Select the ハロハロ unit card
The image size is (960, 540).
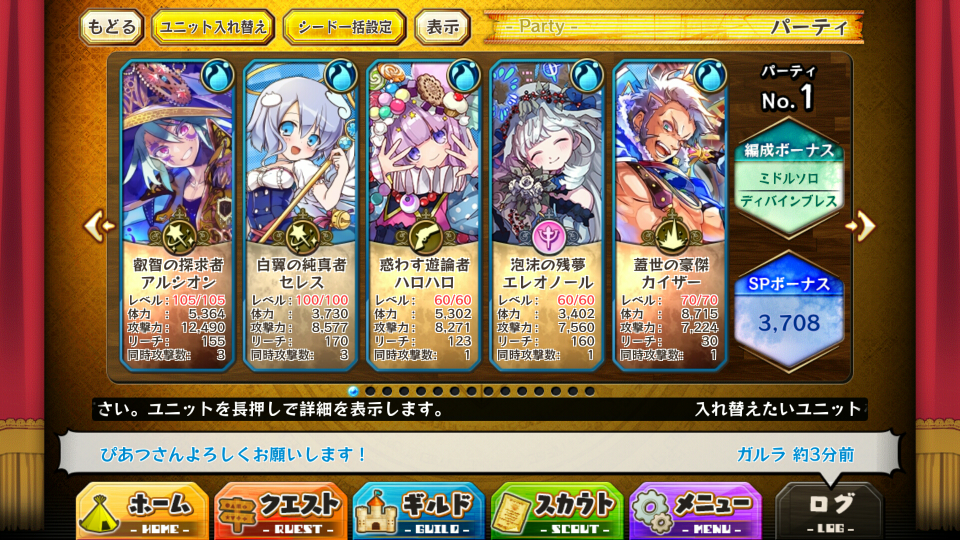pos(423,215)
